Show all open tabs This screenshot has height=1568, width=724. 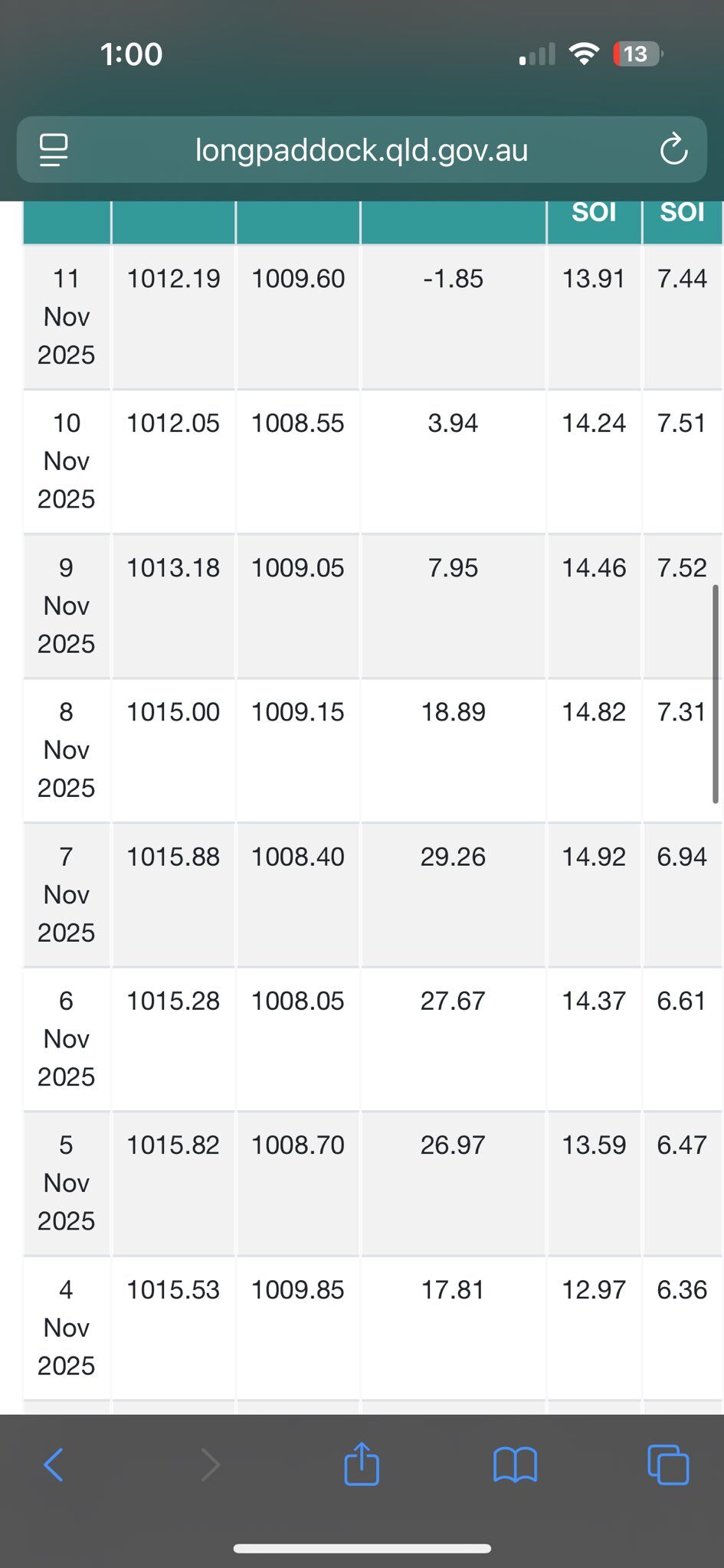[x=668, y=1465]
